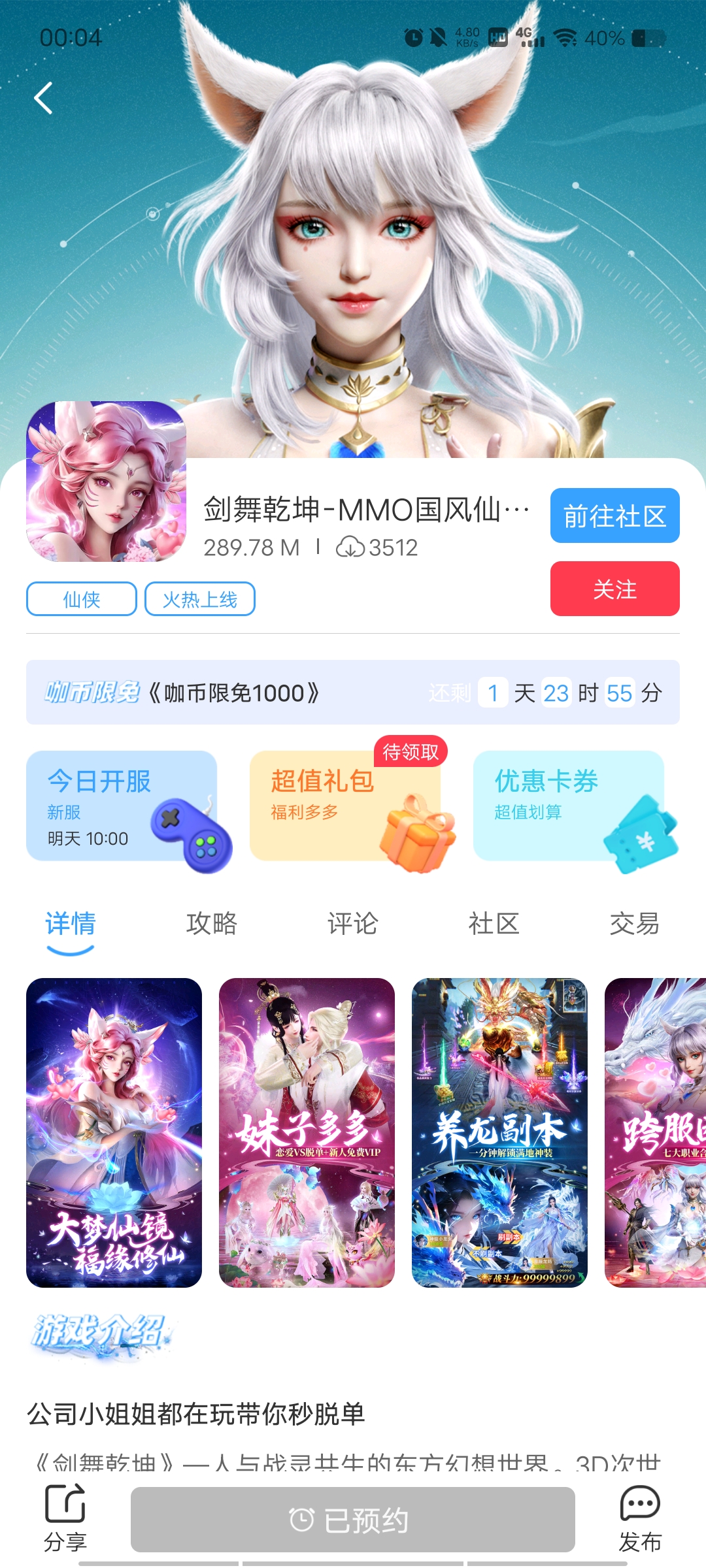Switch to the 评论 tab
The height and width of the screenshot is (1568, 706).
352,924
